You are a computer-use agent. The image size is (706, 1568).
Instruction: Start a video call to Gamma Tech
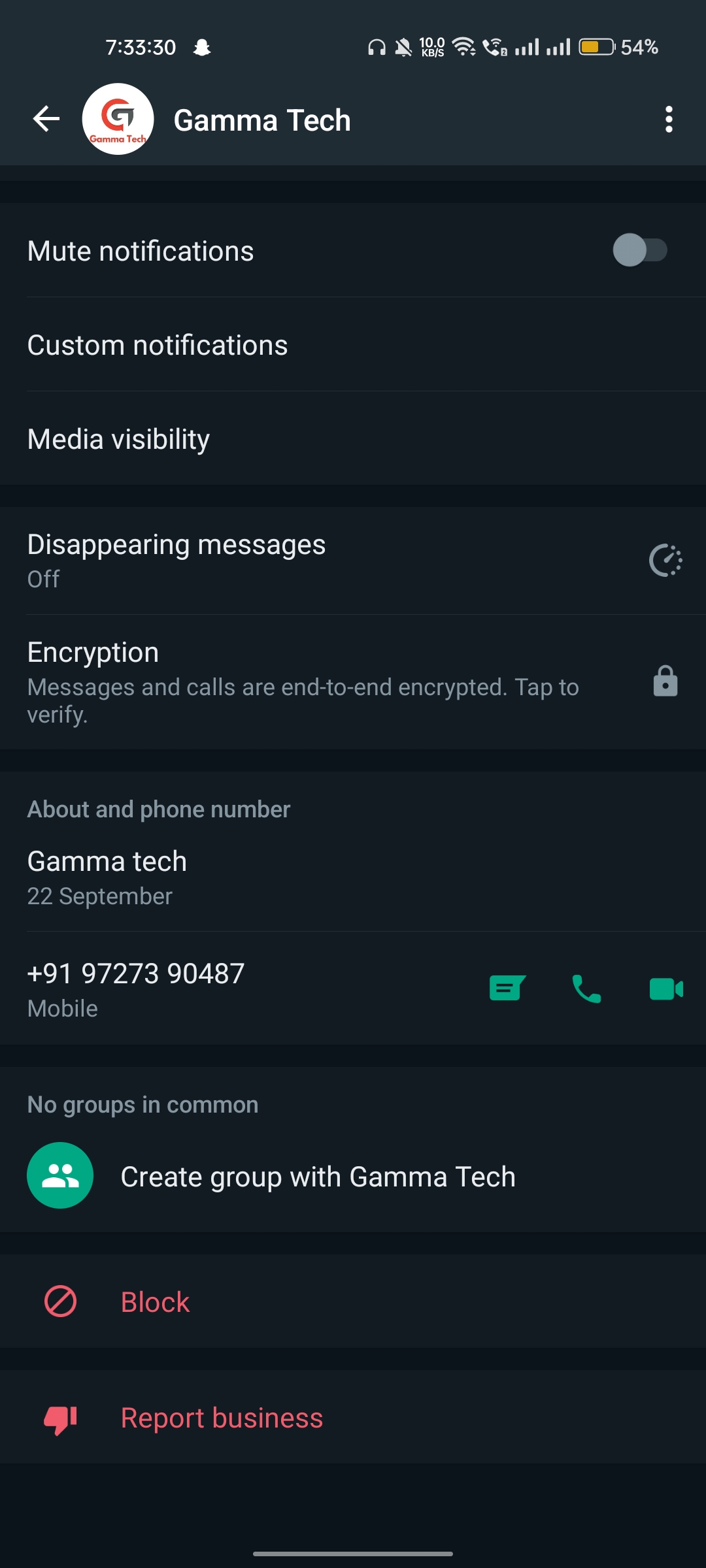(666, 988)
